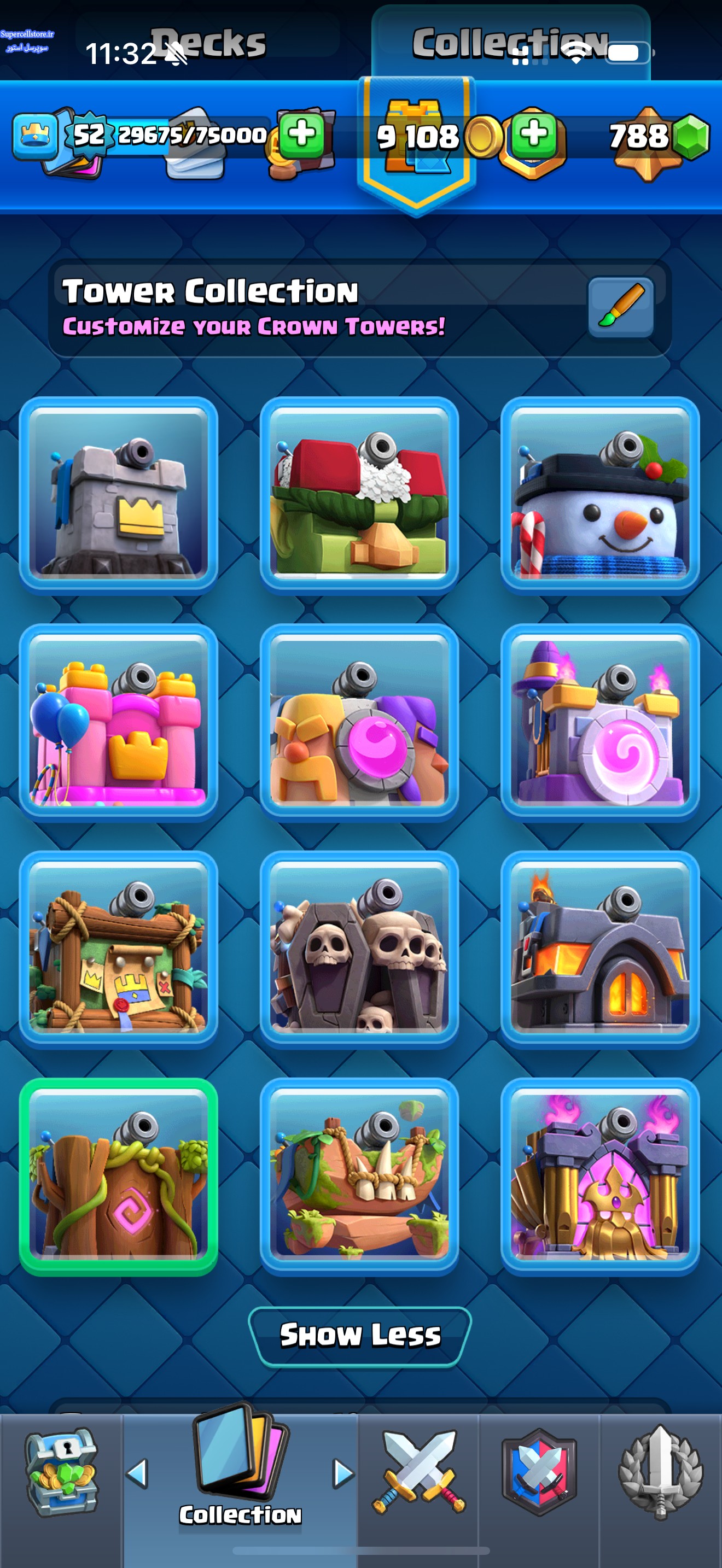Select the snowman tower skin
The height and width of the screenshot is (1568, 722).
pos(599,495)
